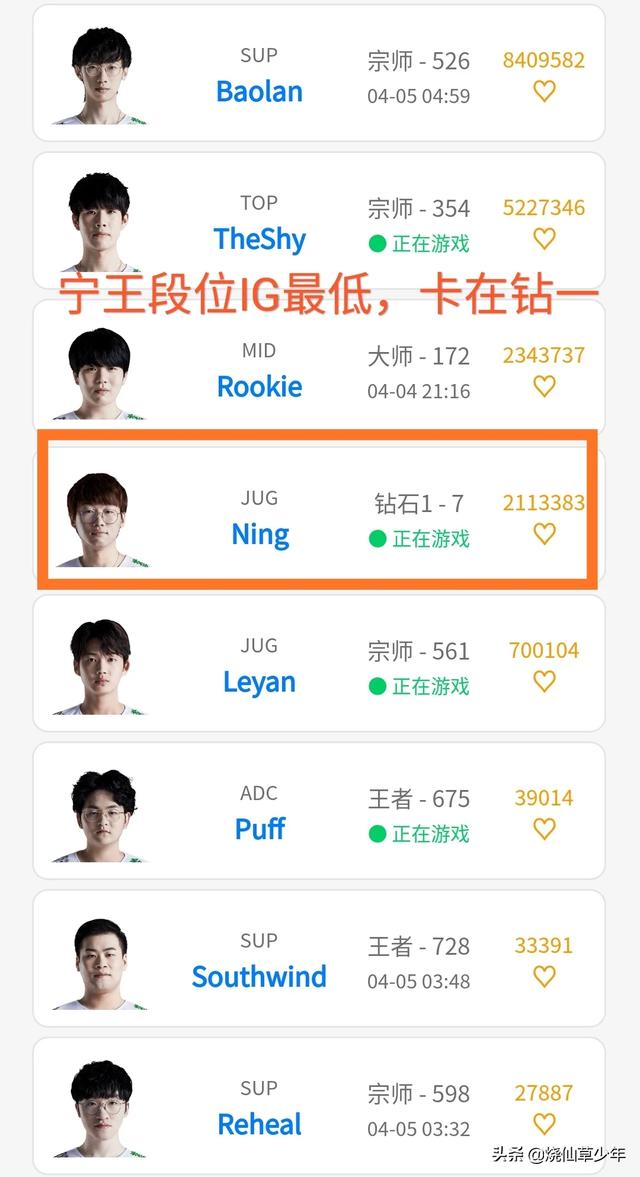Like Puff using the heart icon
The width and height of the screenshot is (640, 1177).
pyautogui.click(x=544, y=829)
